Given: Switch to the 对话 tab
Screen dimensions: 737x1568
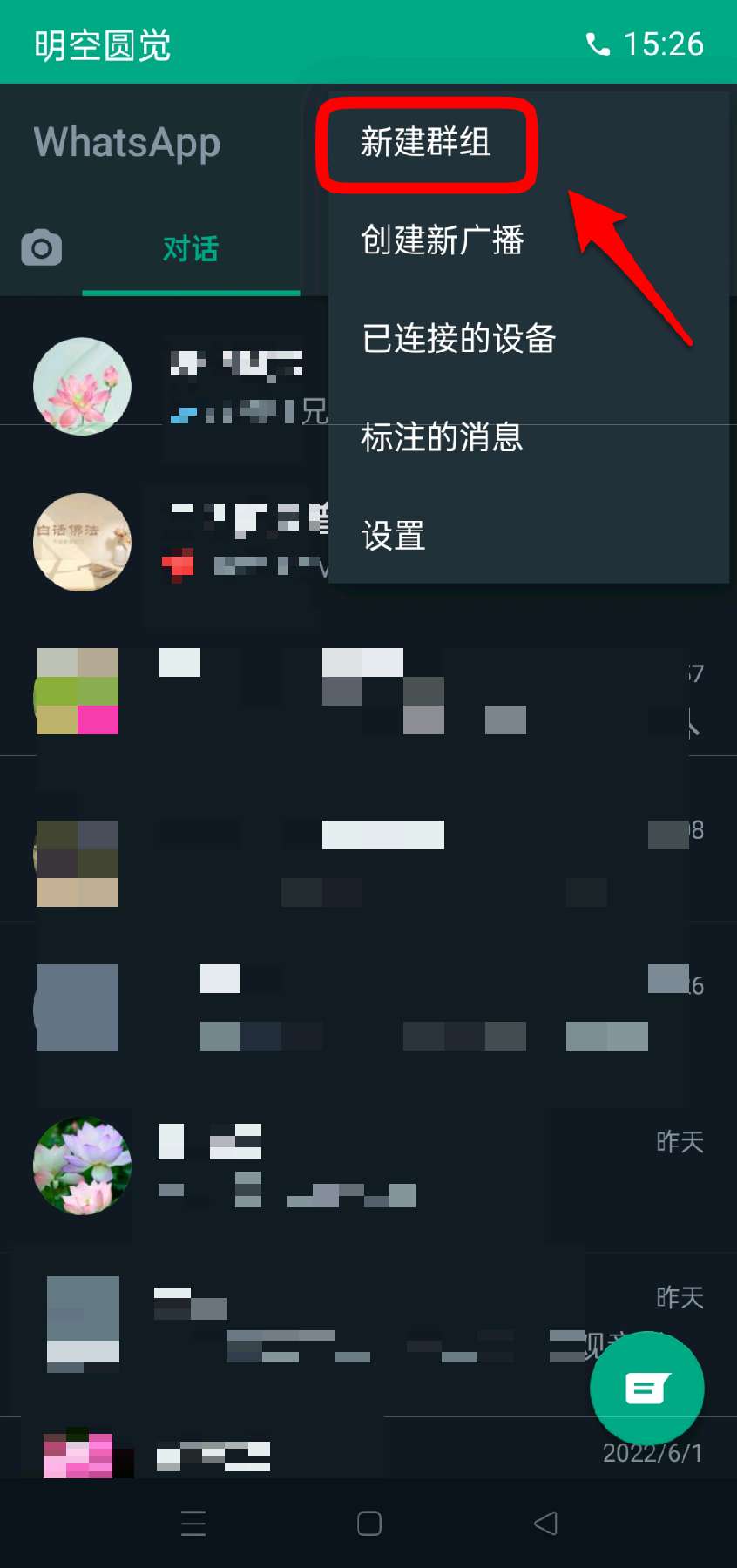Looking at the screenshot, I should 191,249.
